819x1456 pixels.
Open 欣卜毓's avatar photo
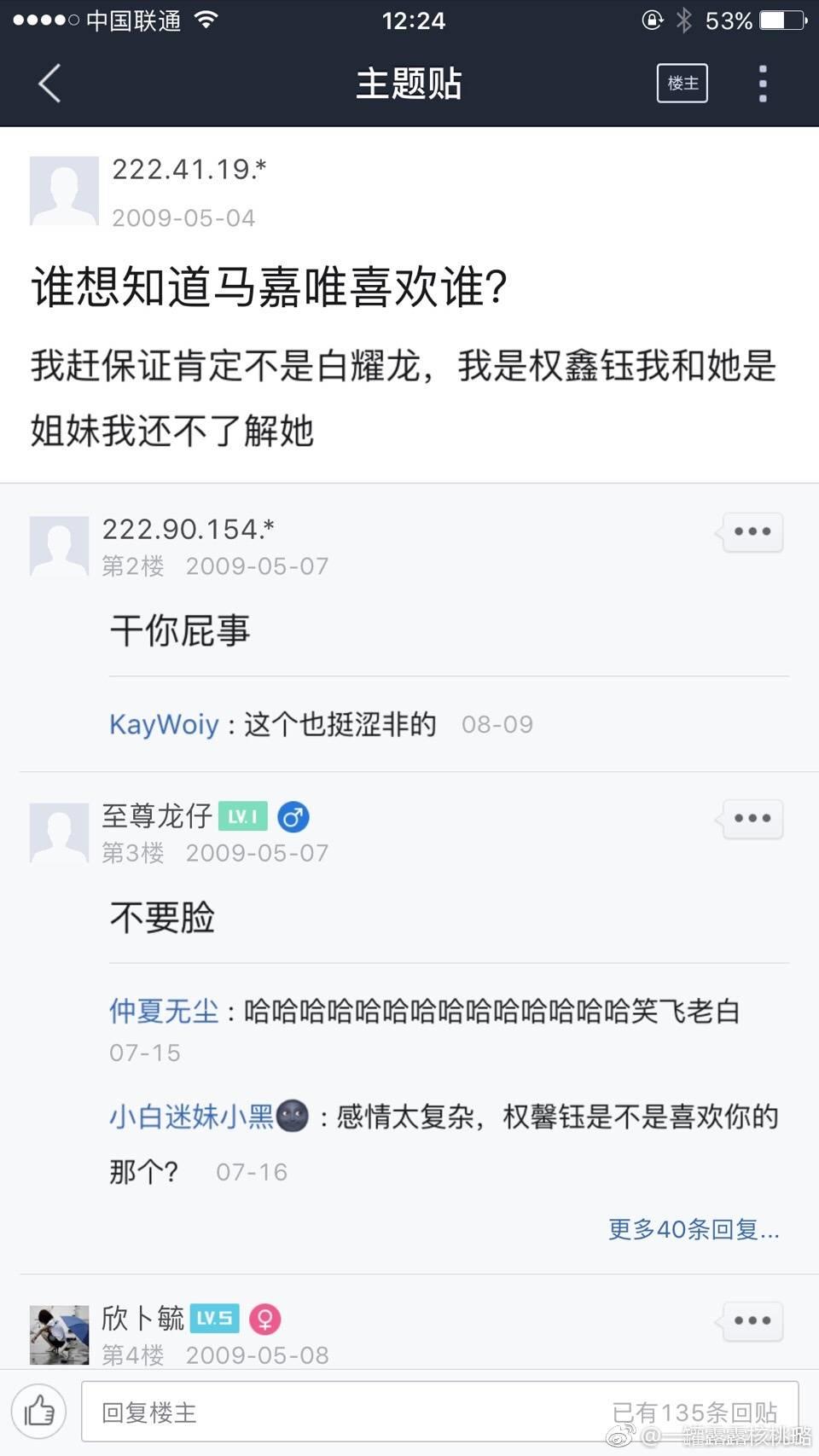(59, 1334)
